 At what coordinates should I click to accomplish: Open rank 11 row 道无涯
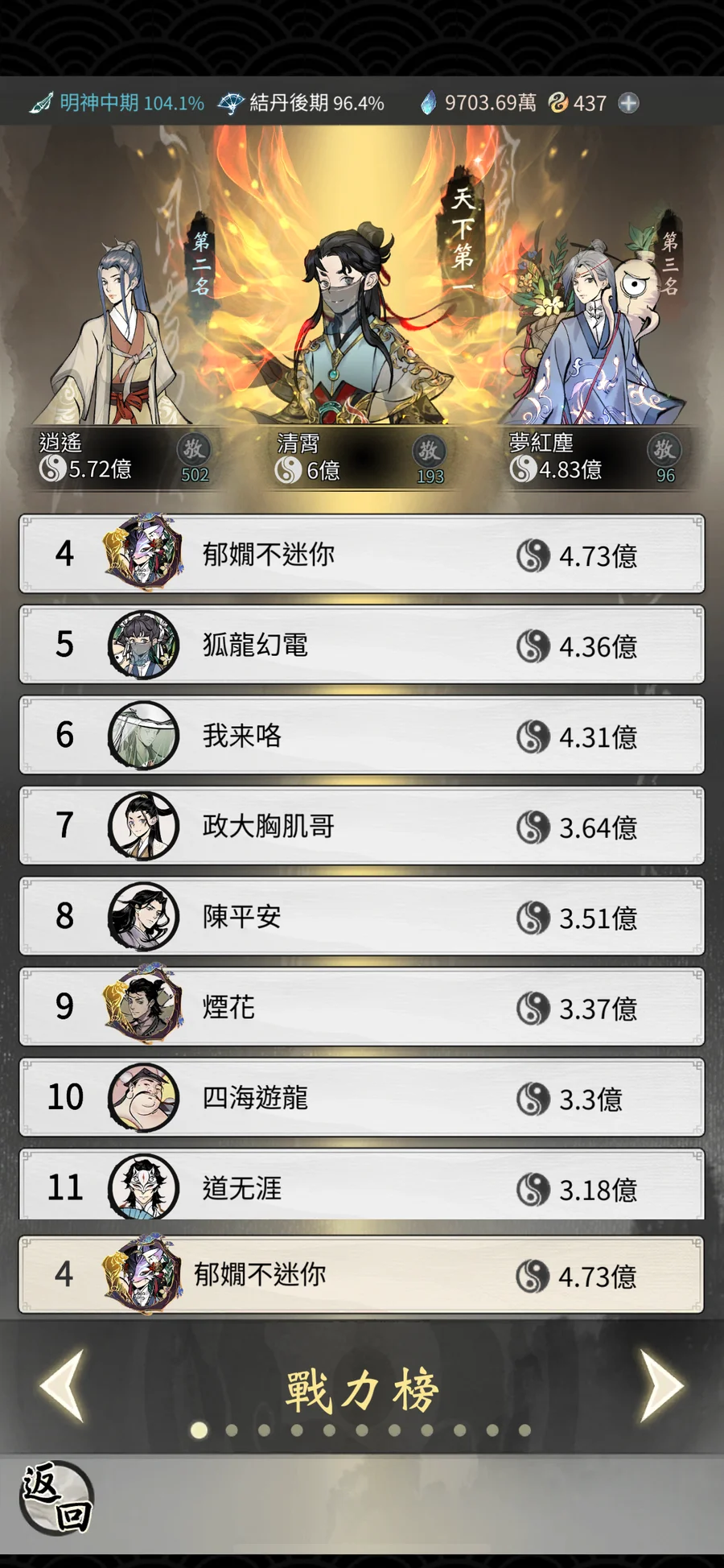(x=362, y=1188)
